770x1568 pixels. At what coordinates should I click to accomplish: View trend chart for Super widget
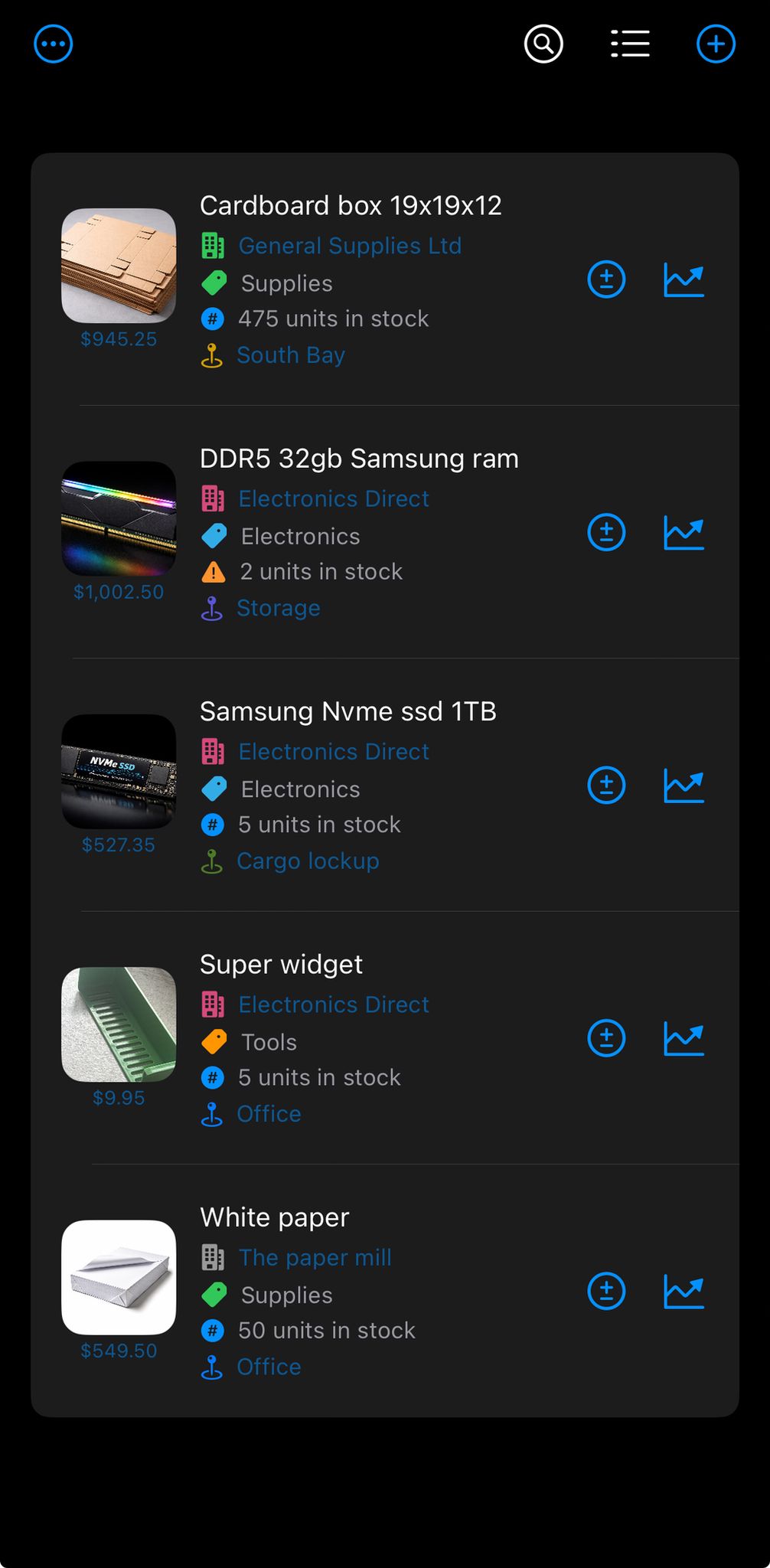[x=685, y=1038]
